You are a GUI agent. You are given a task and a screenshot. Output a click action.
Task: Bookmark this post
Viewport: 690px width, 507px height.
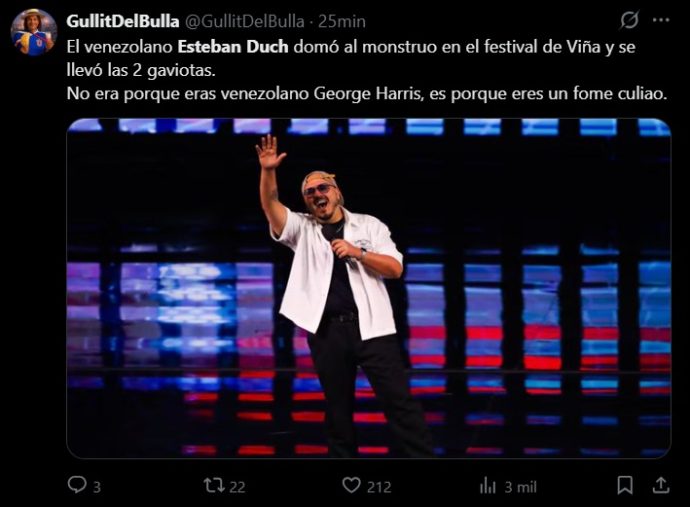pyautogui.click(x=625, y=485)
